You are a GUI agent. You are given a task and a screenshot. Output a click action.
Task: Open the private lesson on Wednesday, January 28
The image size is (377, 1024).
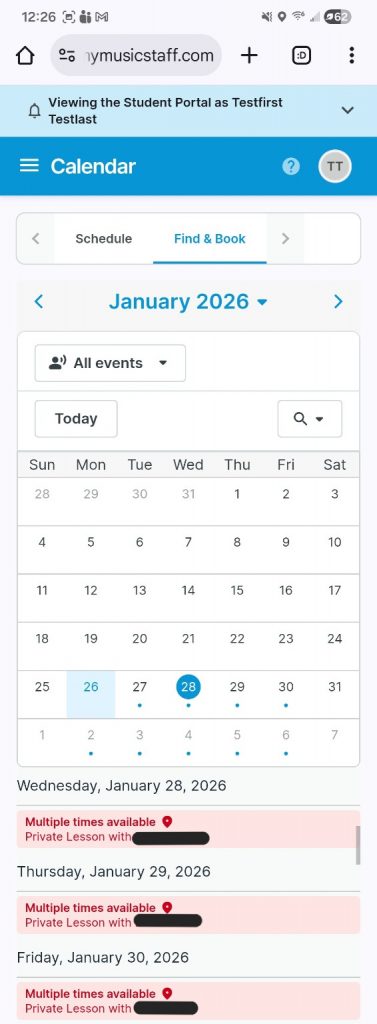(188, 829)
